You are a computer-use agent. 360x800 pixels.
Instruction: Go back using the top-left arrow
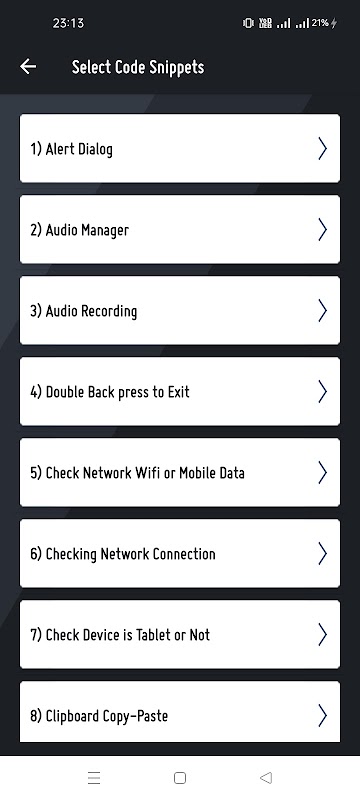28,66
